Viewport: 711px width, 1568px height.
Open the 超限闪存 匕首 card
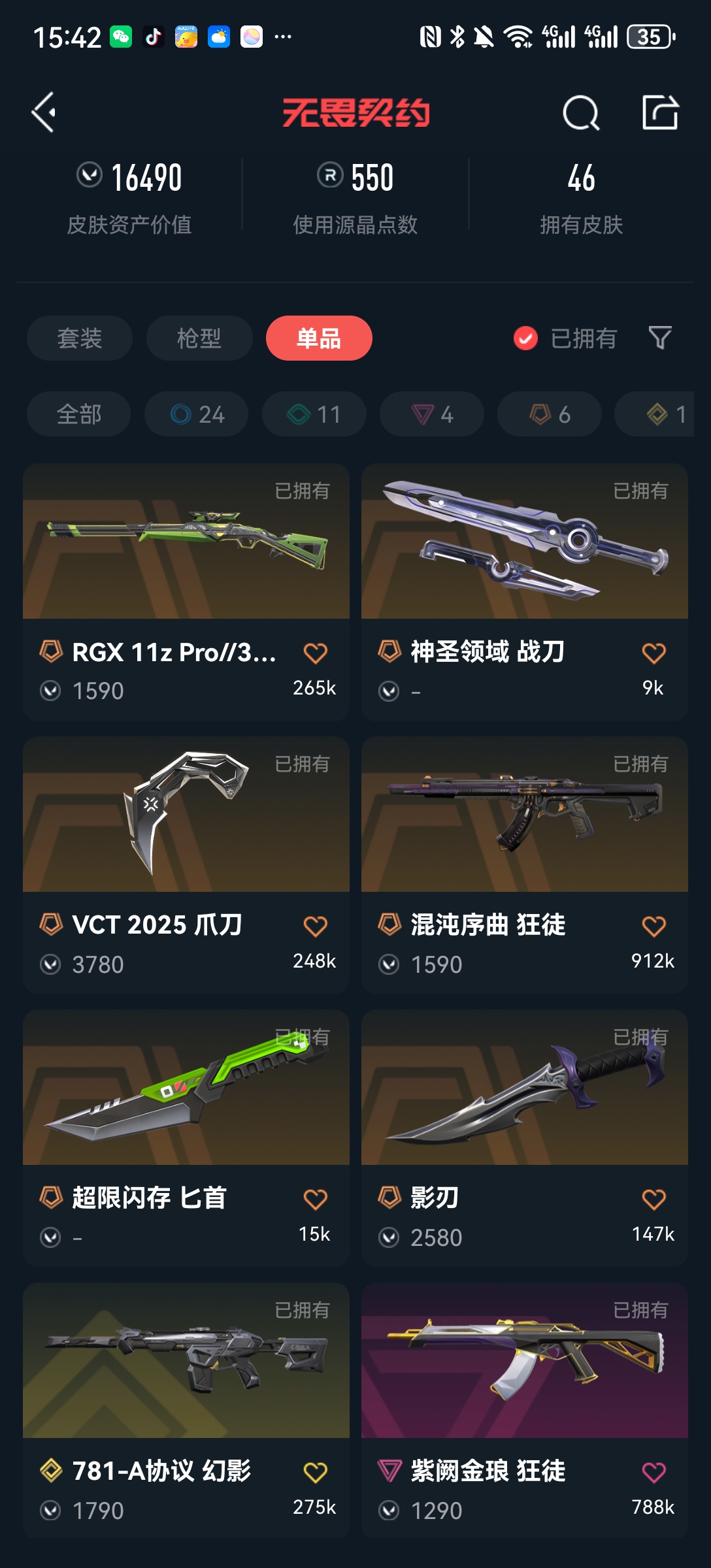click(x=186, y=1138)
